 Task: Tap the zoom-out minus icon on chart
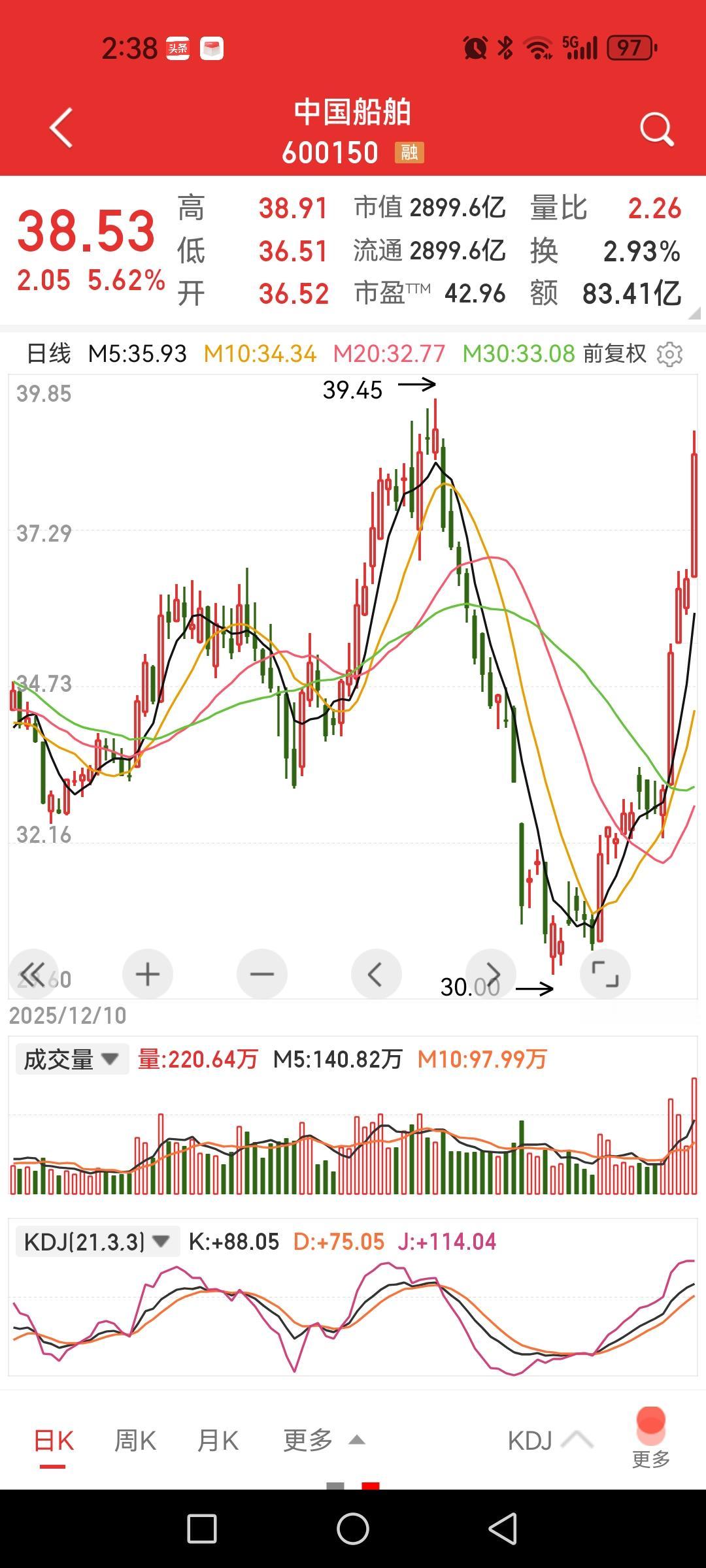tap(262, 973)
